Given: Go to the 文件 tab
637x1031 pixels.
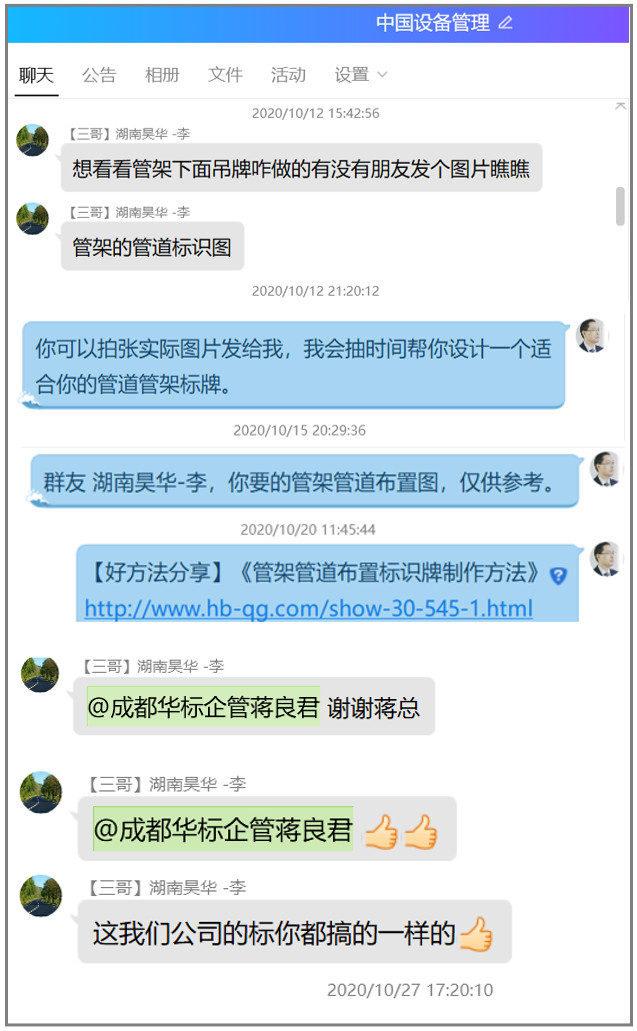Looking at the screenshot, I should pyautogui.click(x=225, y=75).
